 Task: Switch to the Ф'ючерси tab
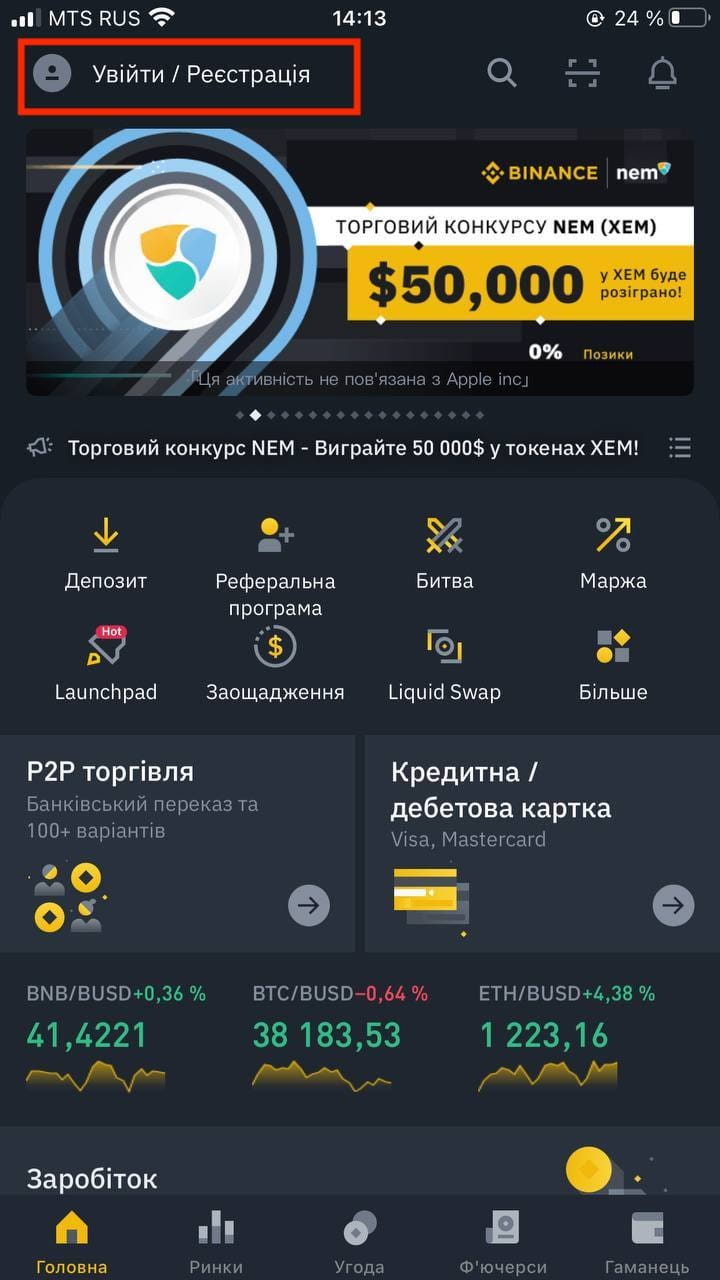point(503,1241)
